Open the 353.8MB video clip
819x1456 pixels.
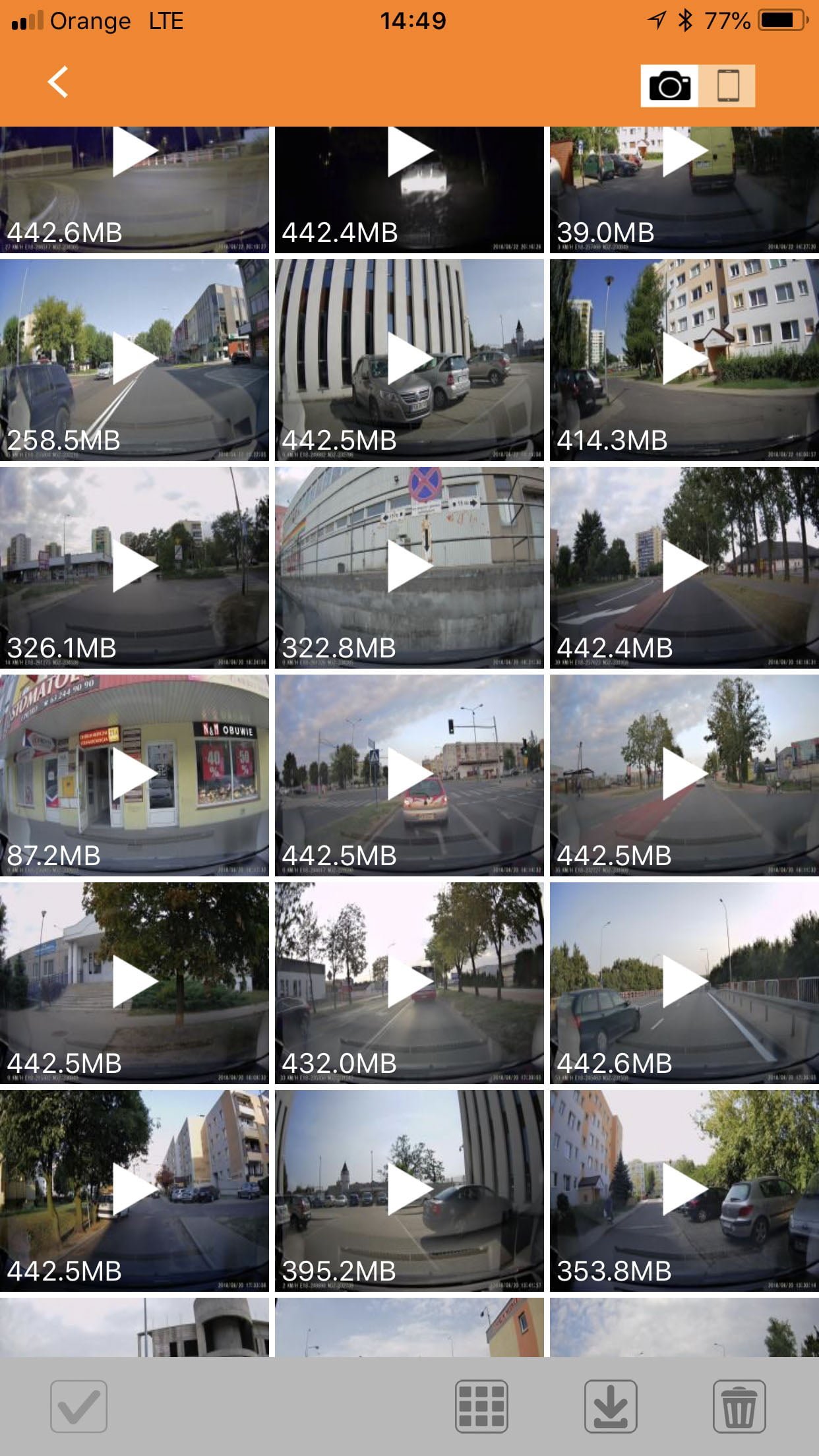[x=684, y=1190]
